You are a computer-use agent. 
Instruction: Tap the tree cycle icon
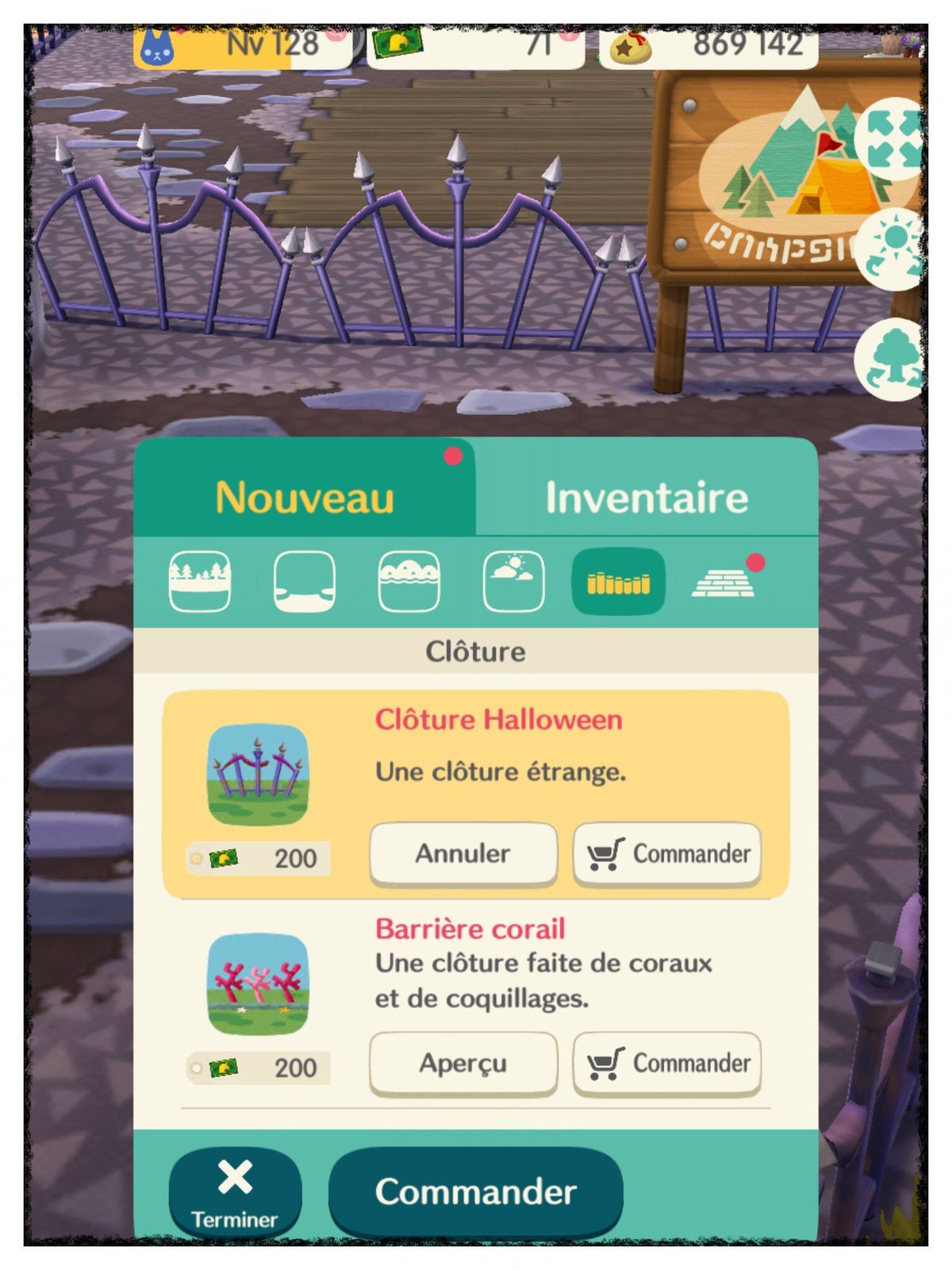click(892, 359)
